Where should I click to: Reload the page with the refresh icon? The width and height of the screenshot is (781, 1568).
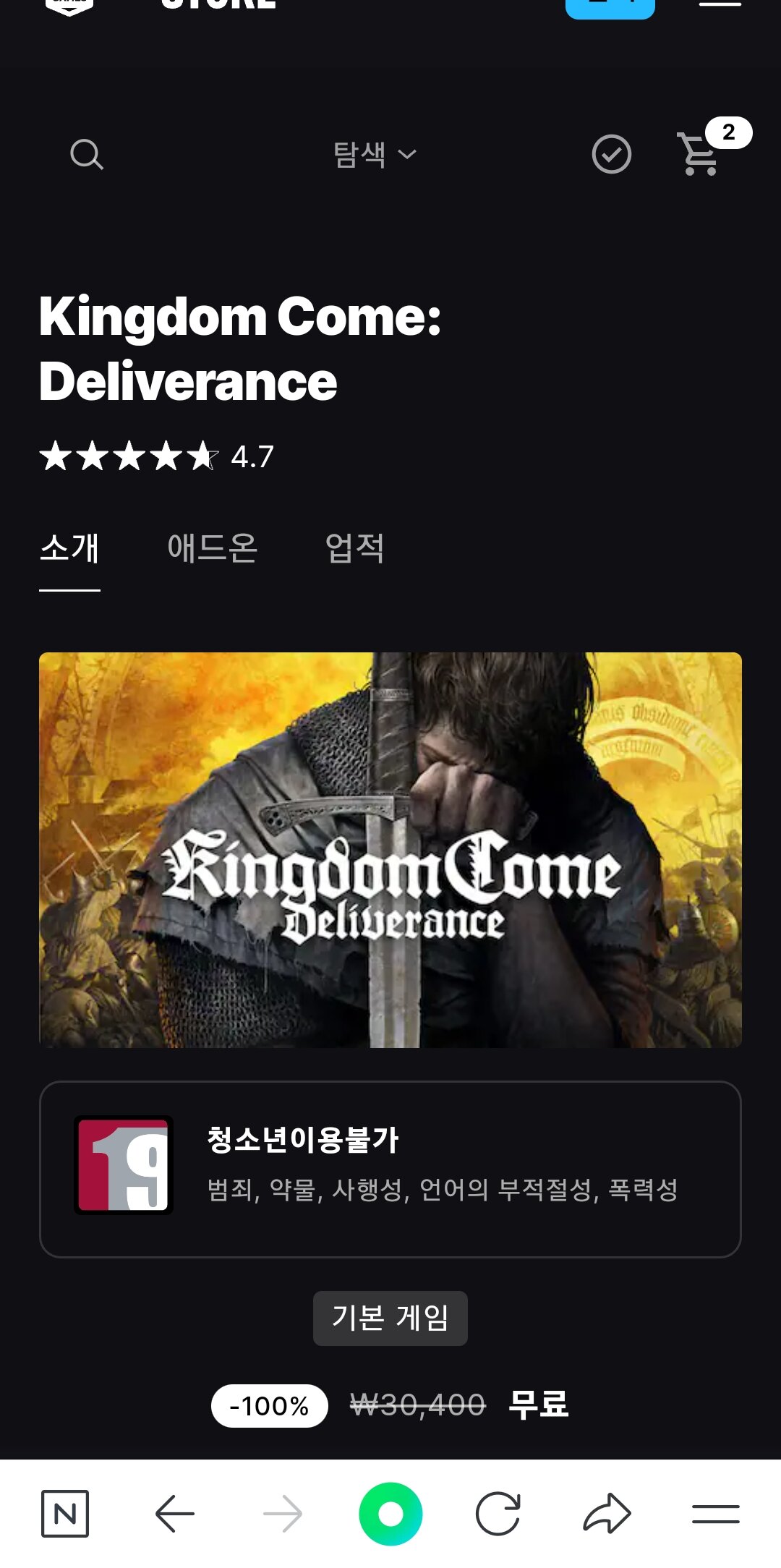[498, 1513]
